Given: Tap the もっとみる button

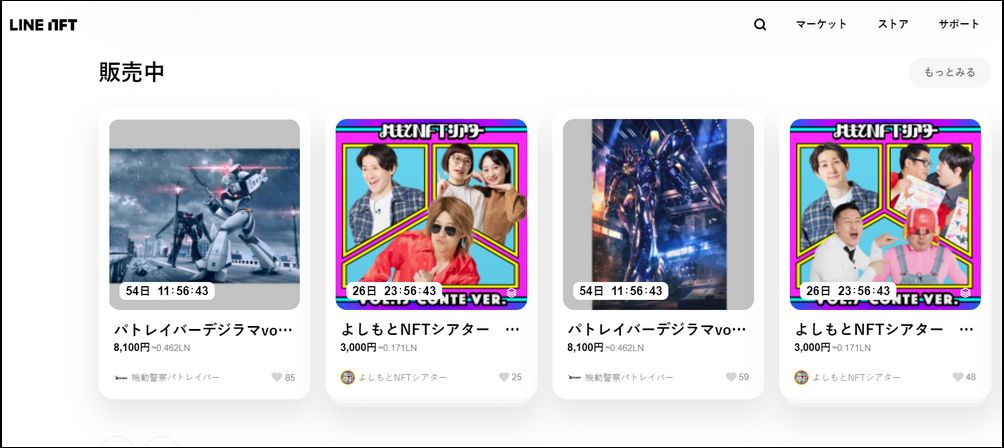Looking at the screenshot, I should 949,72.
